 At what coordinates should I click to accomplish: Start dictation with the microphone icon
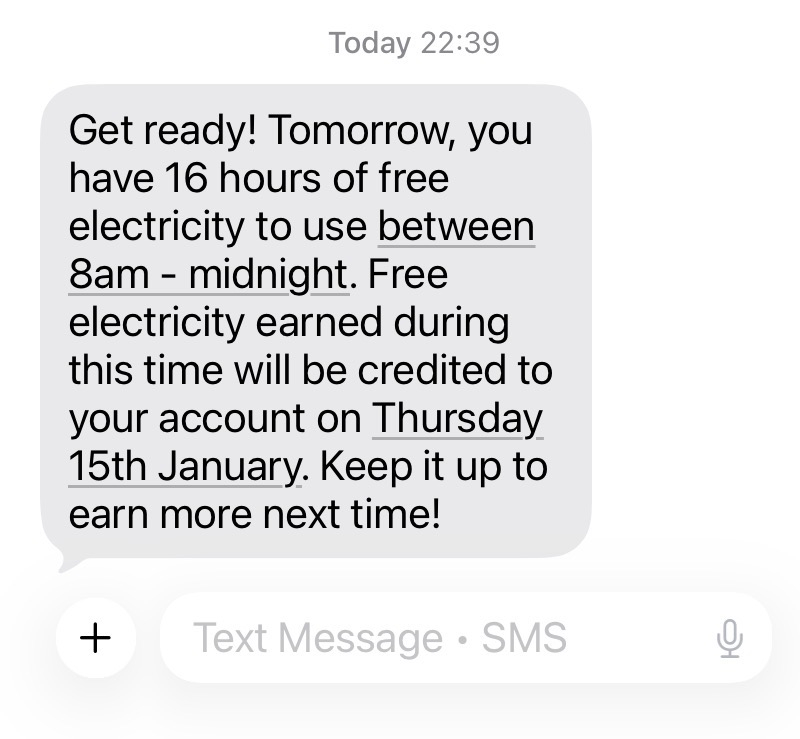pos(730,638)
